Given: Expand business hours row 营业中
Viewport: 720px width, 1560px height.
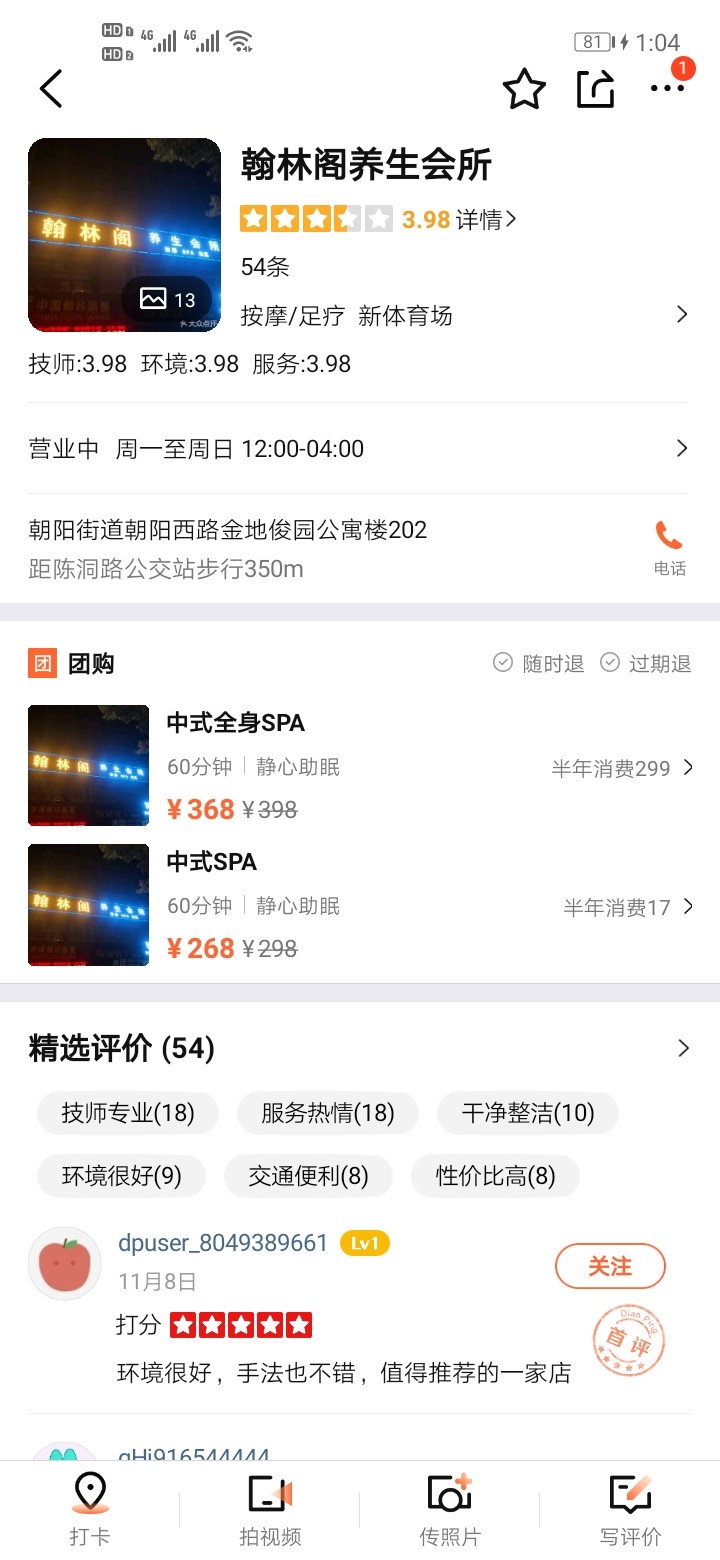Looking at the screenshot, I should (x=360, y=448).
